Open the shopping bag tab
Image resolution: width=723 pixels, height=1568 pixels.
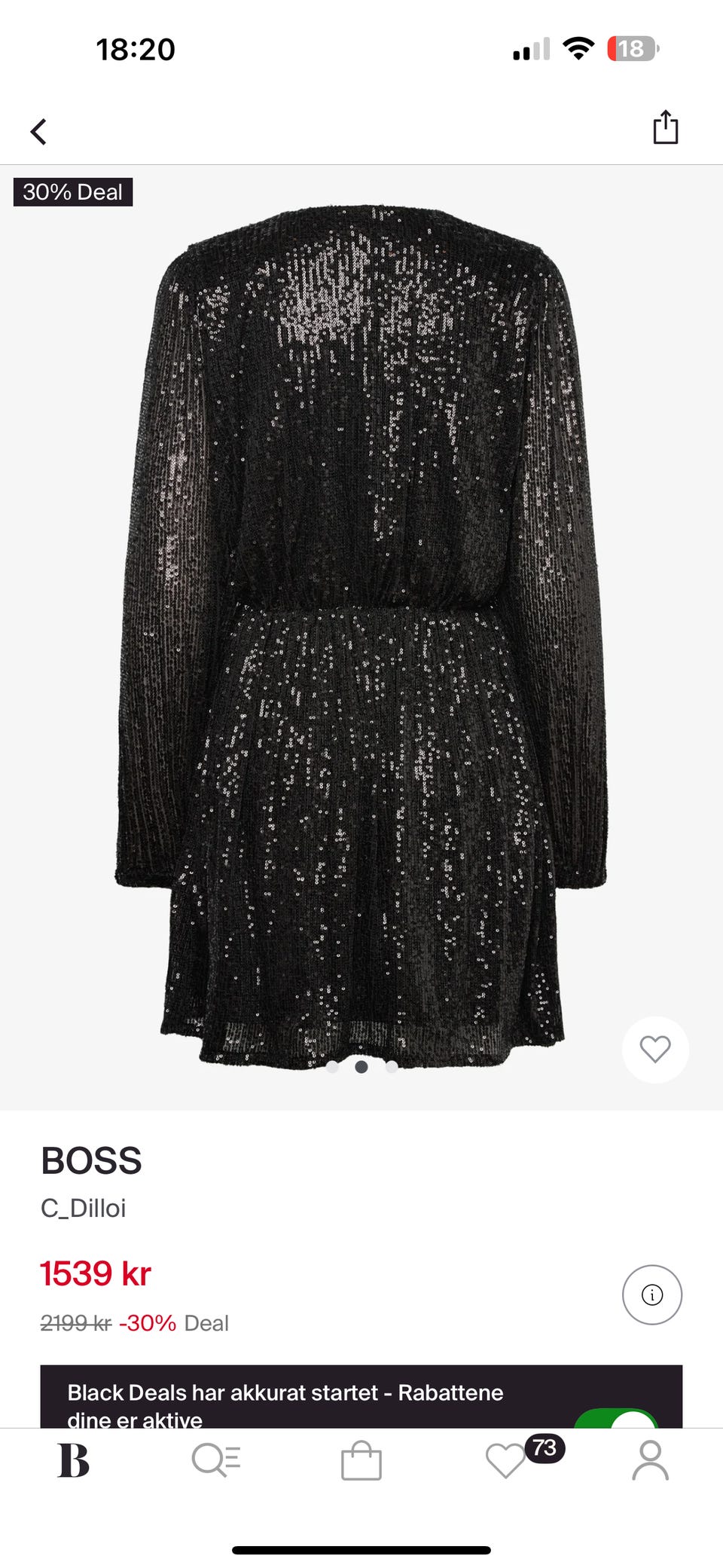361,1460
